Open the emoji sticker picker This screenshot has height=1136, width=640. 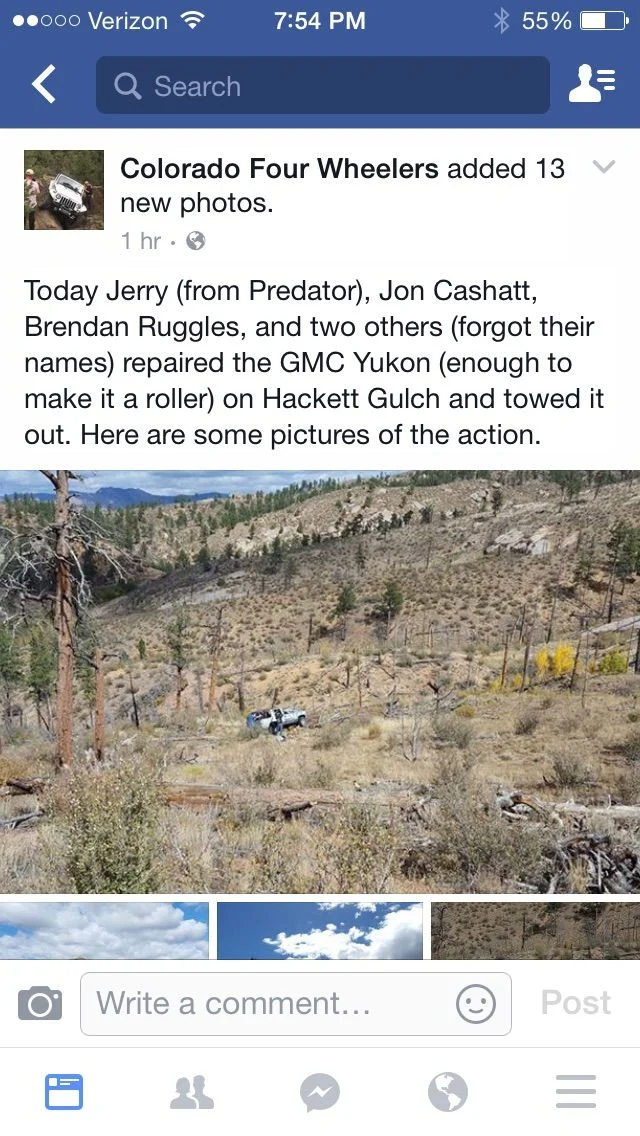(x=475, y=1003)
